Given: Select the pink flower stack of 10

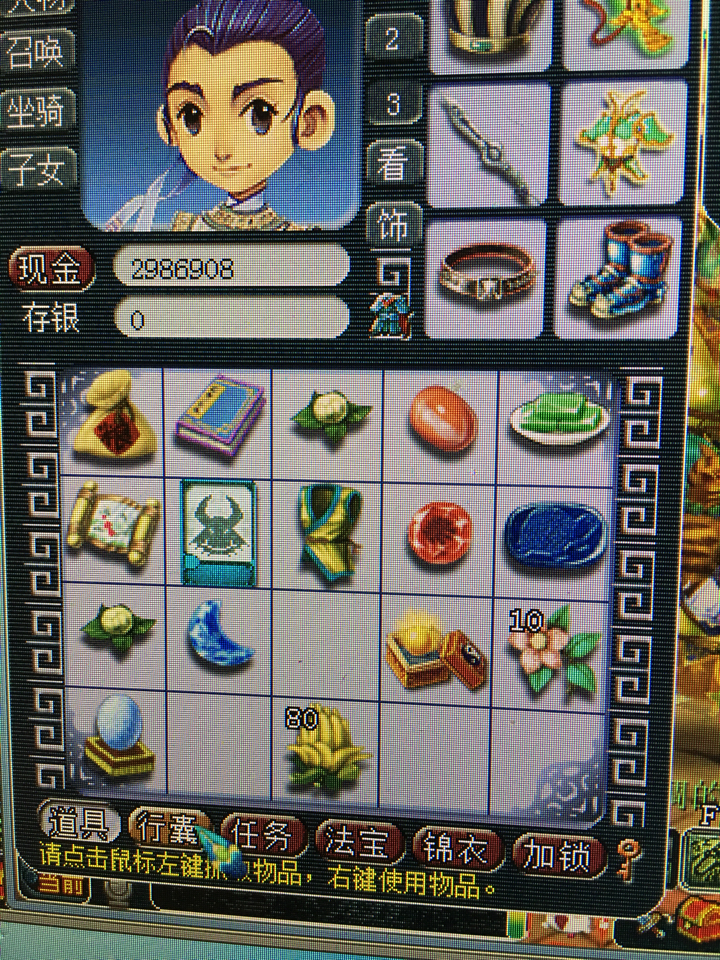Looking at the screenshot, I should click(554, 651).
